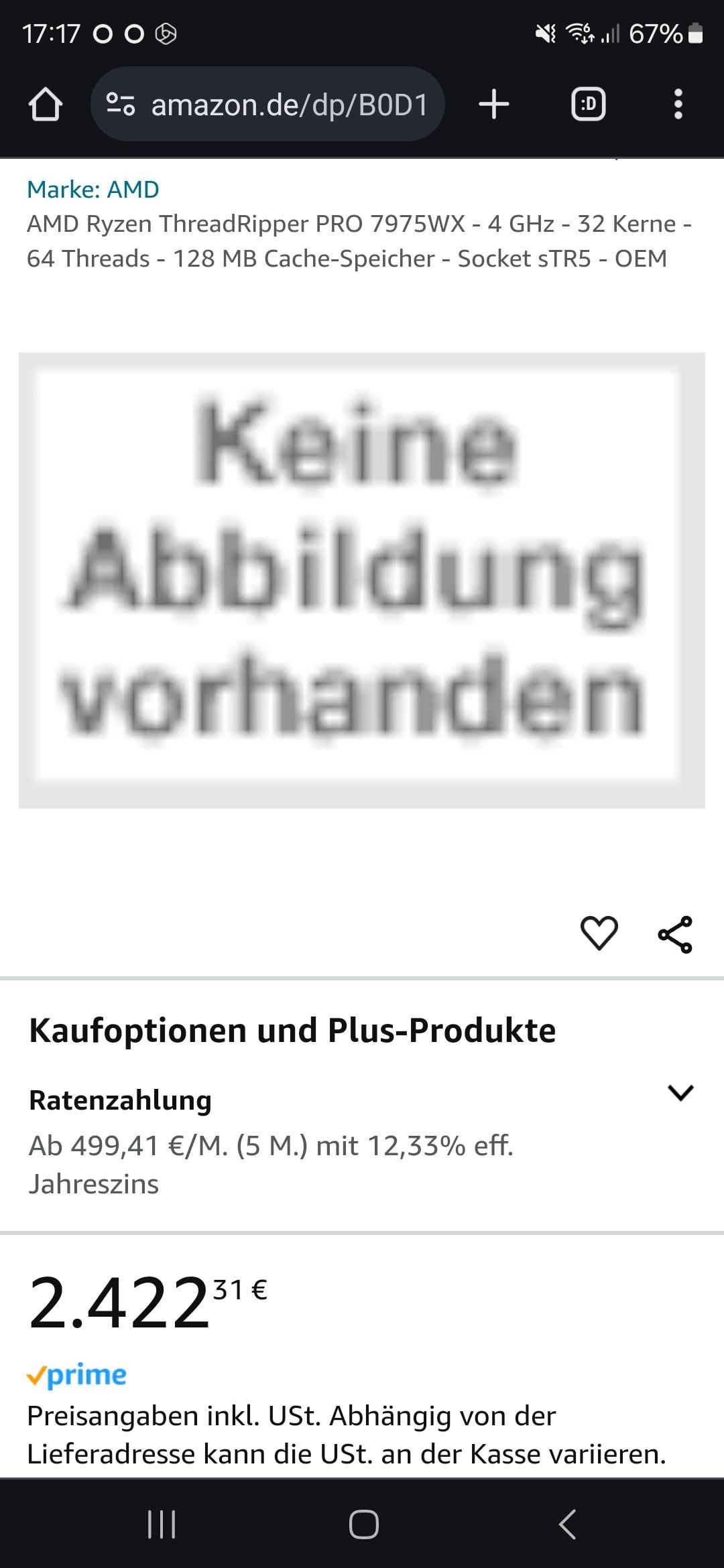This screenshot has height=1568, width=724.
Task: Show the open tabs switcher
Action: click(588, 105)
